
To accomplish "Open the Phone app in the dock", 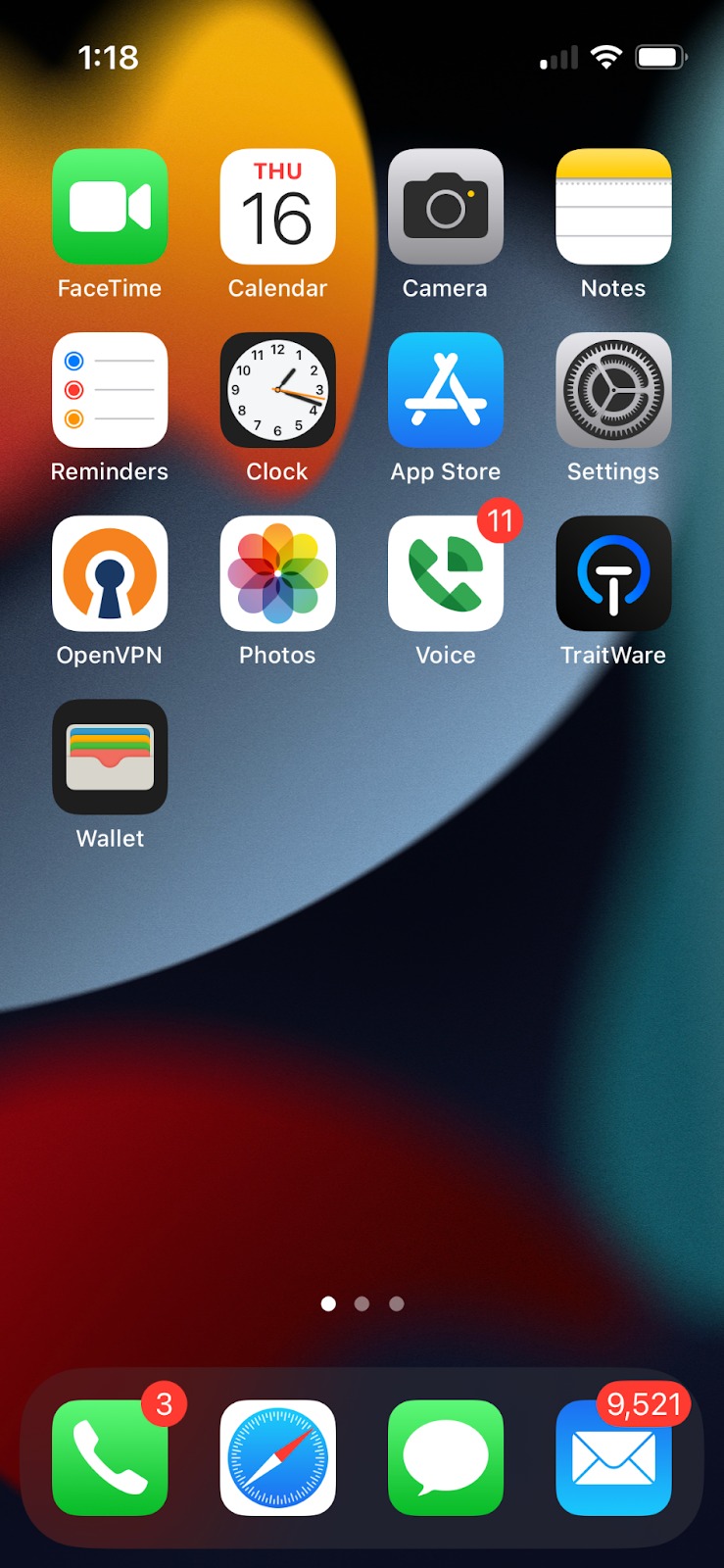I will pyautogui.click(x=110, y=1457).
